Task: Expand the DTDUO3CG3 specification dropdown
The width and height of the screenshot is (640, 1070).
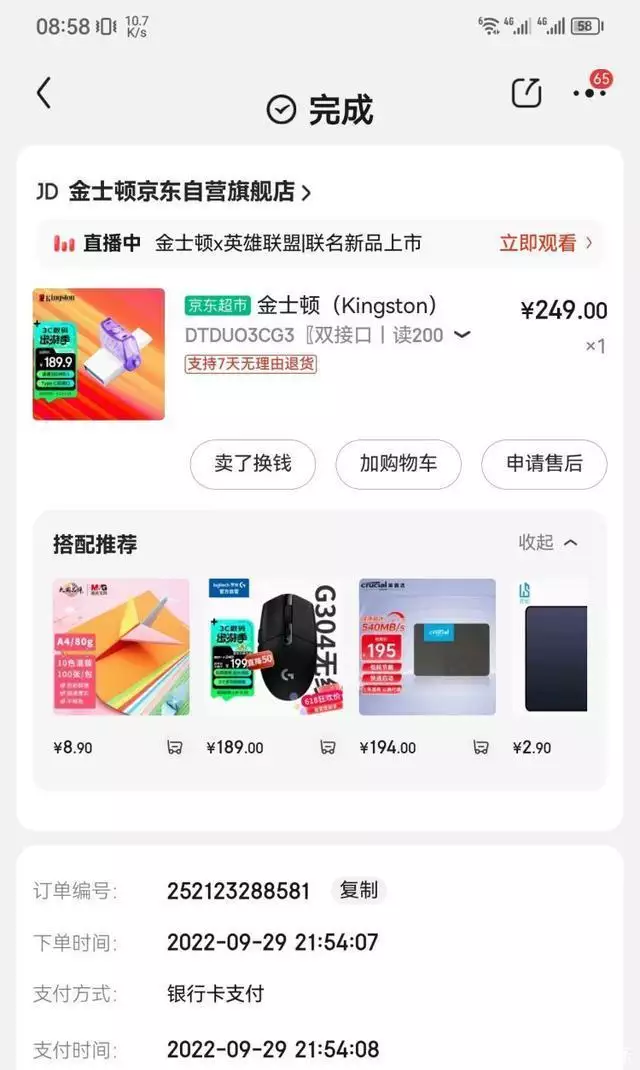Action: pos(462,335)
